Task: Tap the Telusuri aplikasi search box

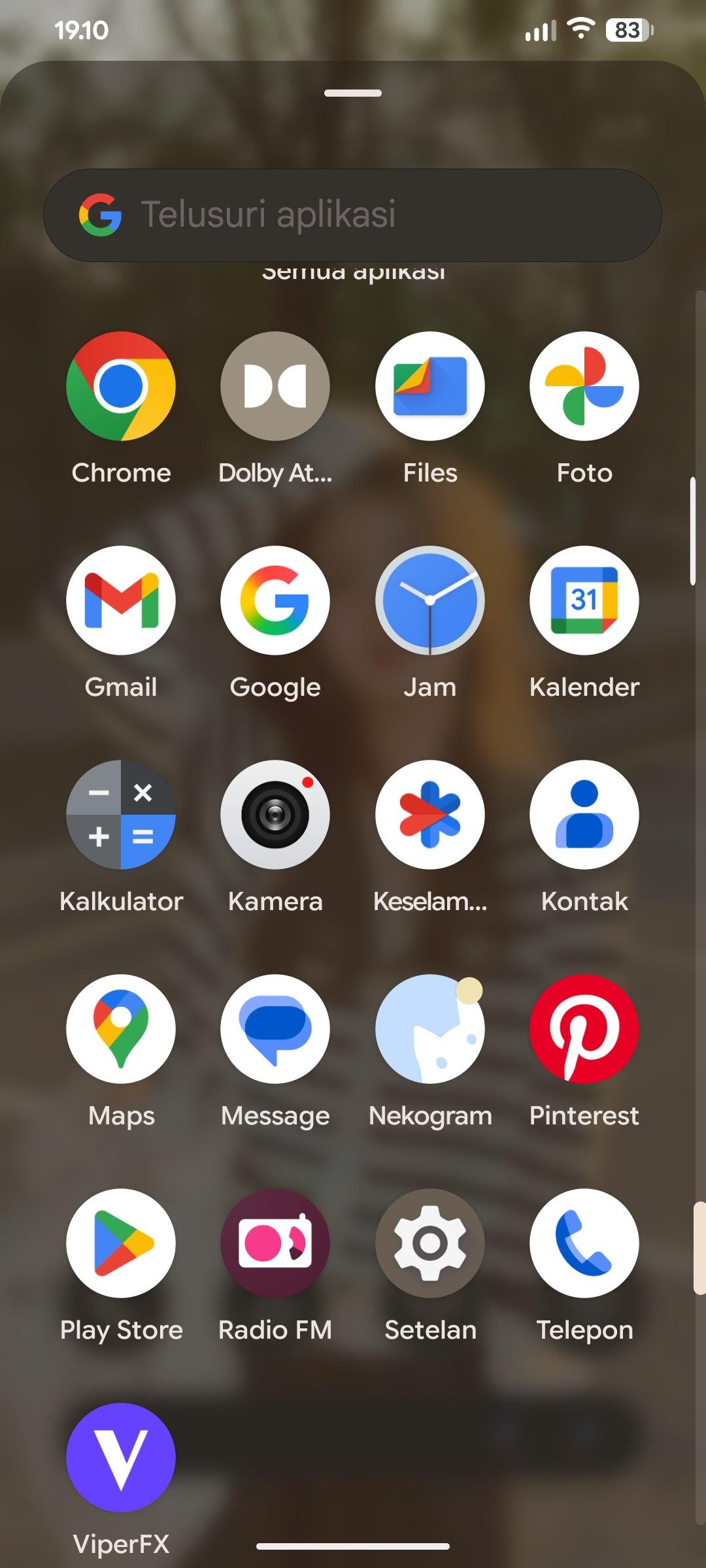Action: click(353, 215)
